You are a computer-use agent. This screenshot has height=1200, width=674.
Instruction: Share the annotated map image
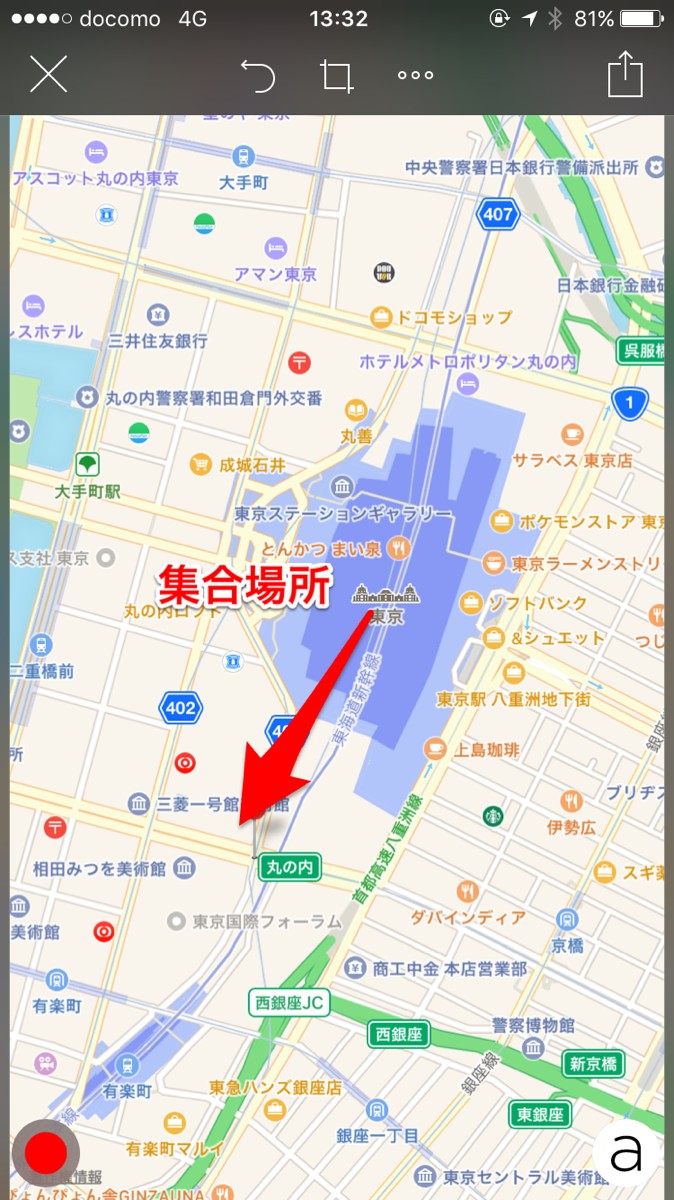click(x=625, y=74)
